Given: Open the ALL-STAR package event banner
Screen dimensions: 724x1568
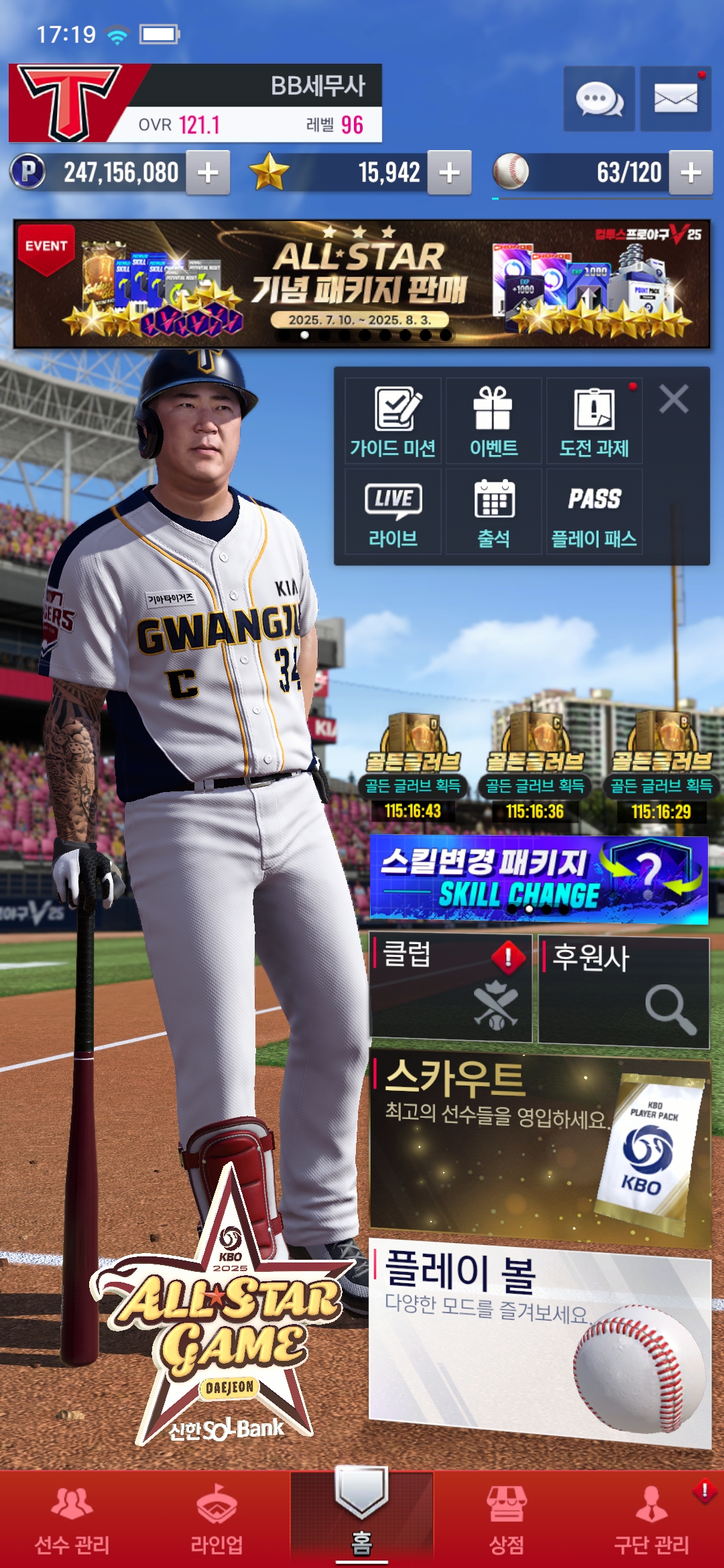Looking at the screenshot, I should [362, 284].
